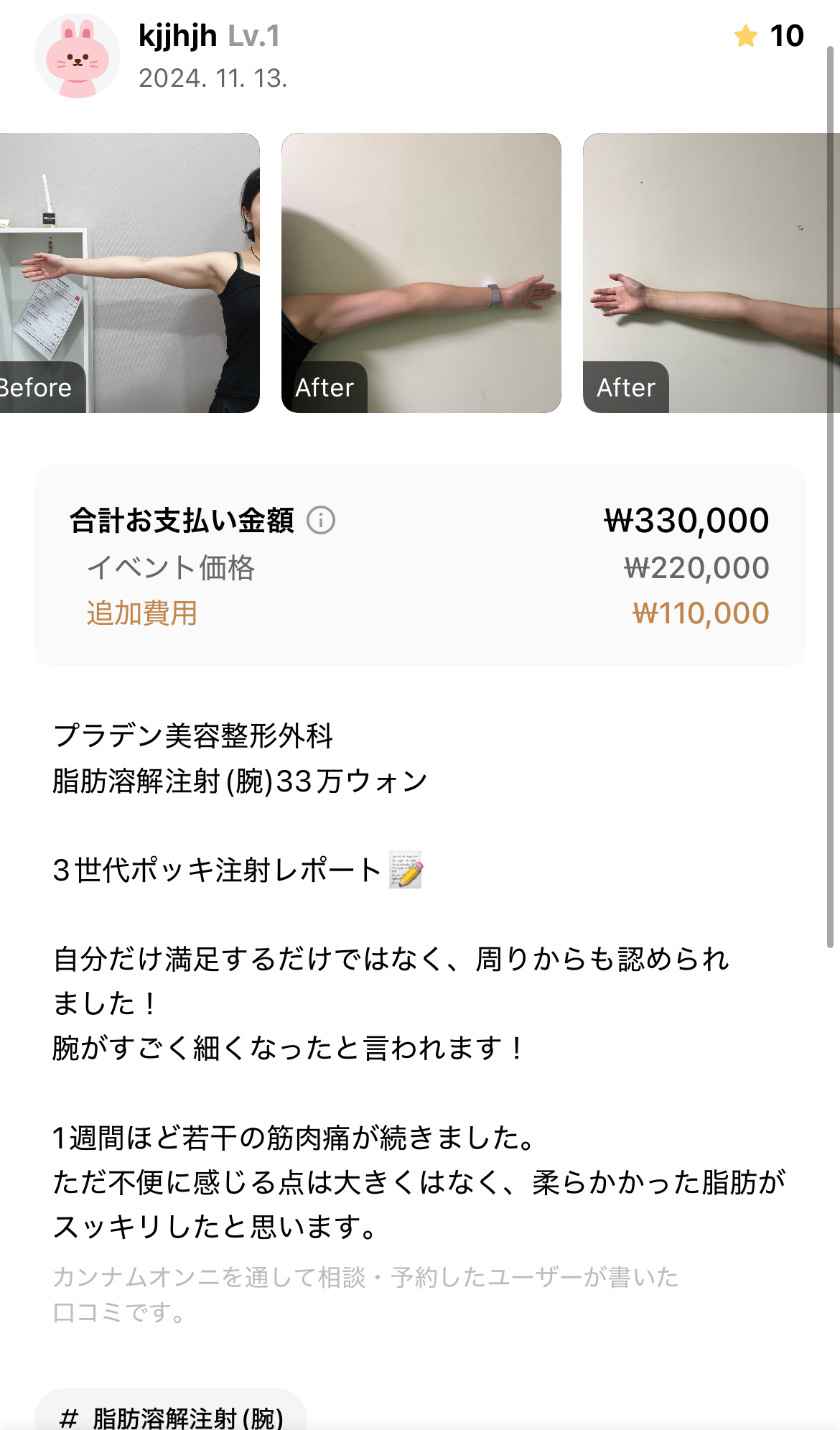Show info about 合計お支払い金額
The width and height of the screenshot is (840, 1430).
tap(321, 520)
